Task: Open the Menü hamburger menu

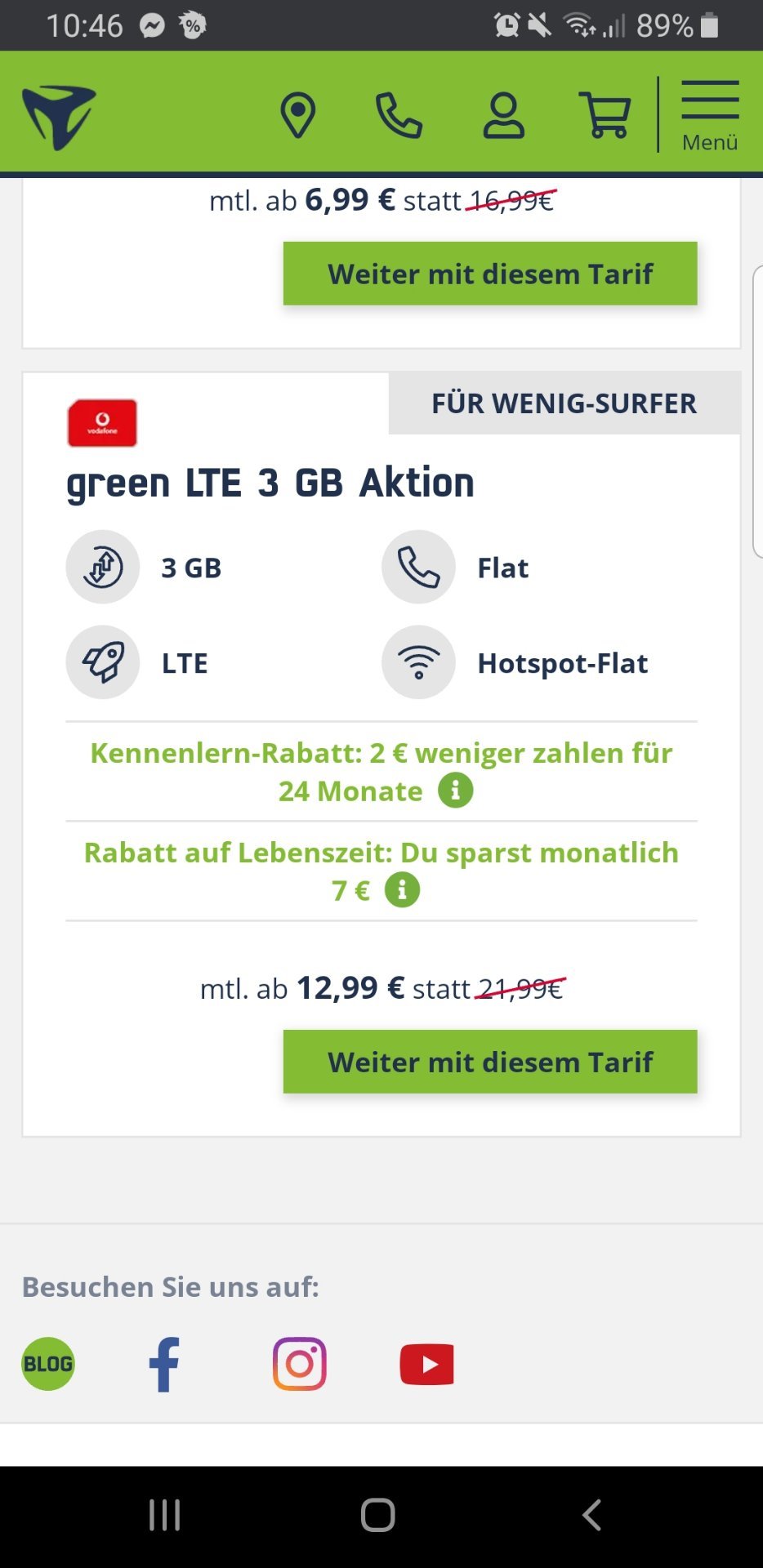Action: [710, 115]
